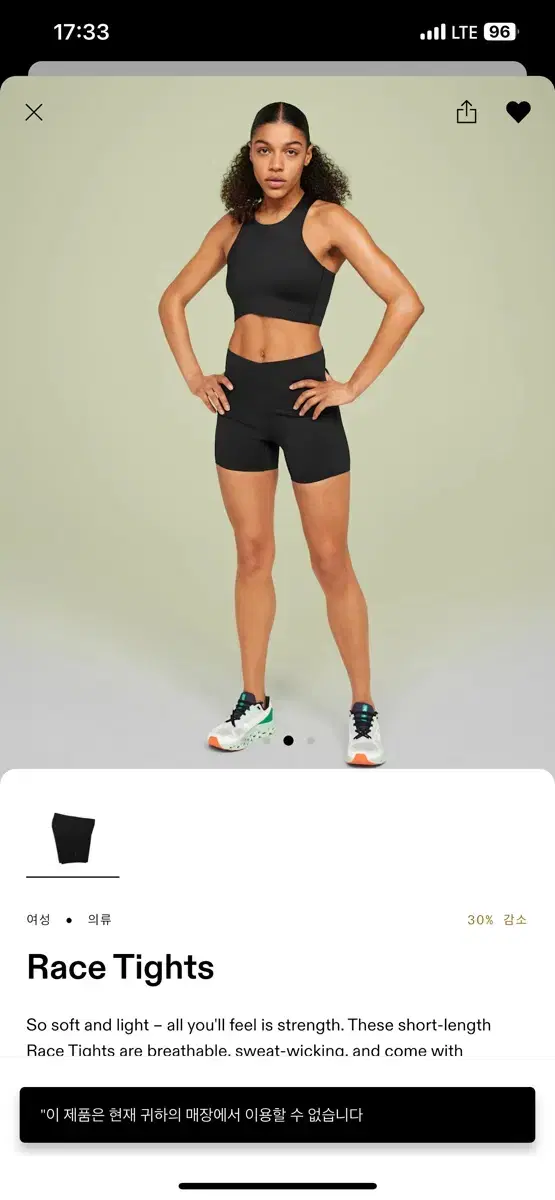This screenshot has height=1200, width=555.
Task: Close the product detail sheet
Action: pyautogui.click(x=34, y=112)
